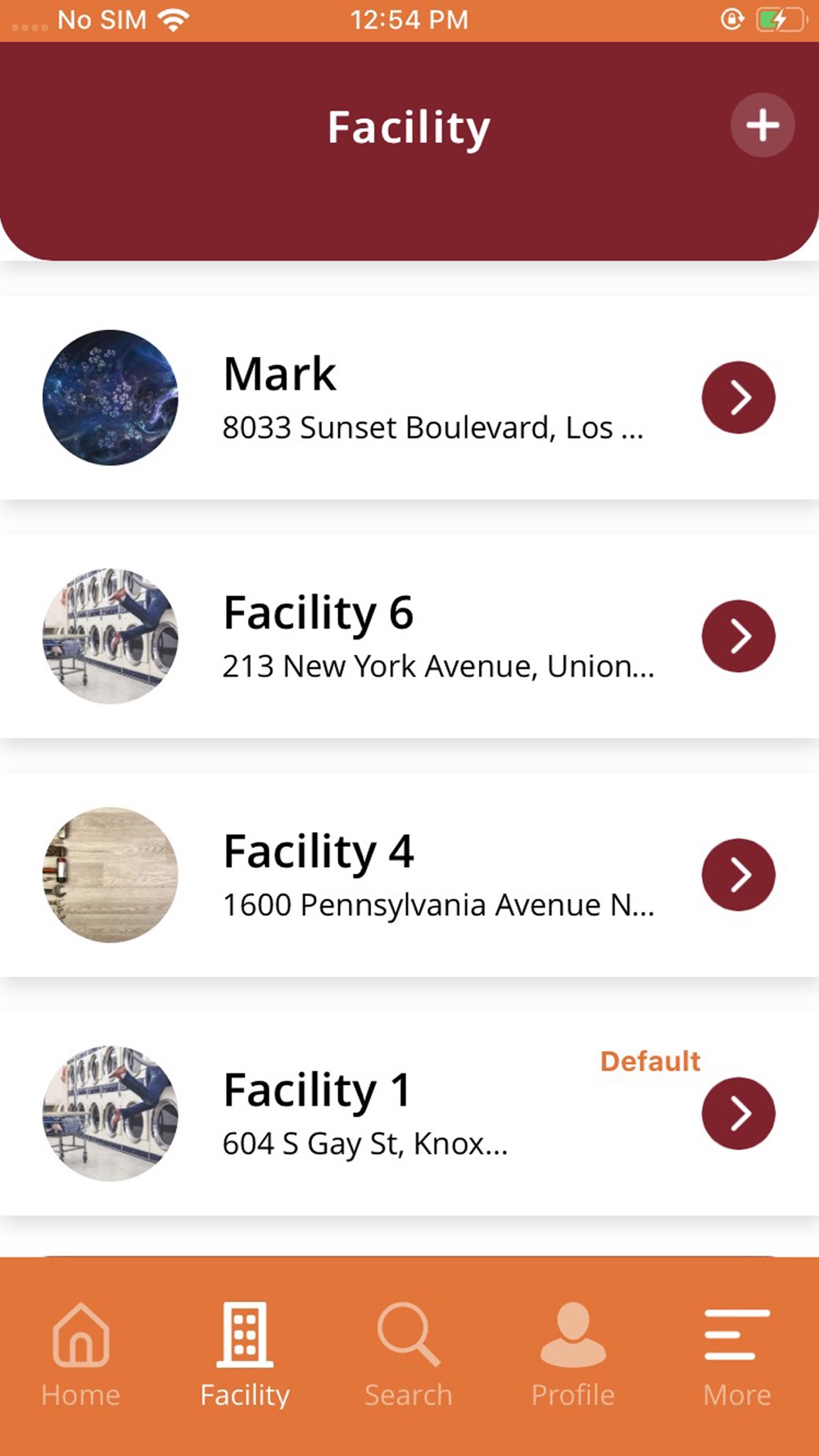Viewport: 819px width, 1456px height.
Task: View the Facility 4 row
Action: point(409,875)
